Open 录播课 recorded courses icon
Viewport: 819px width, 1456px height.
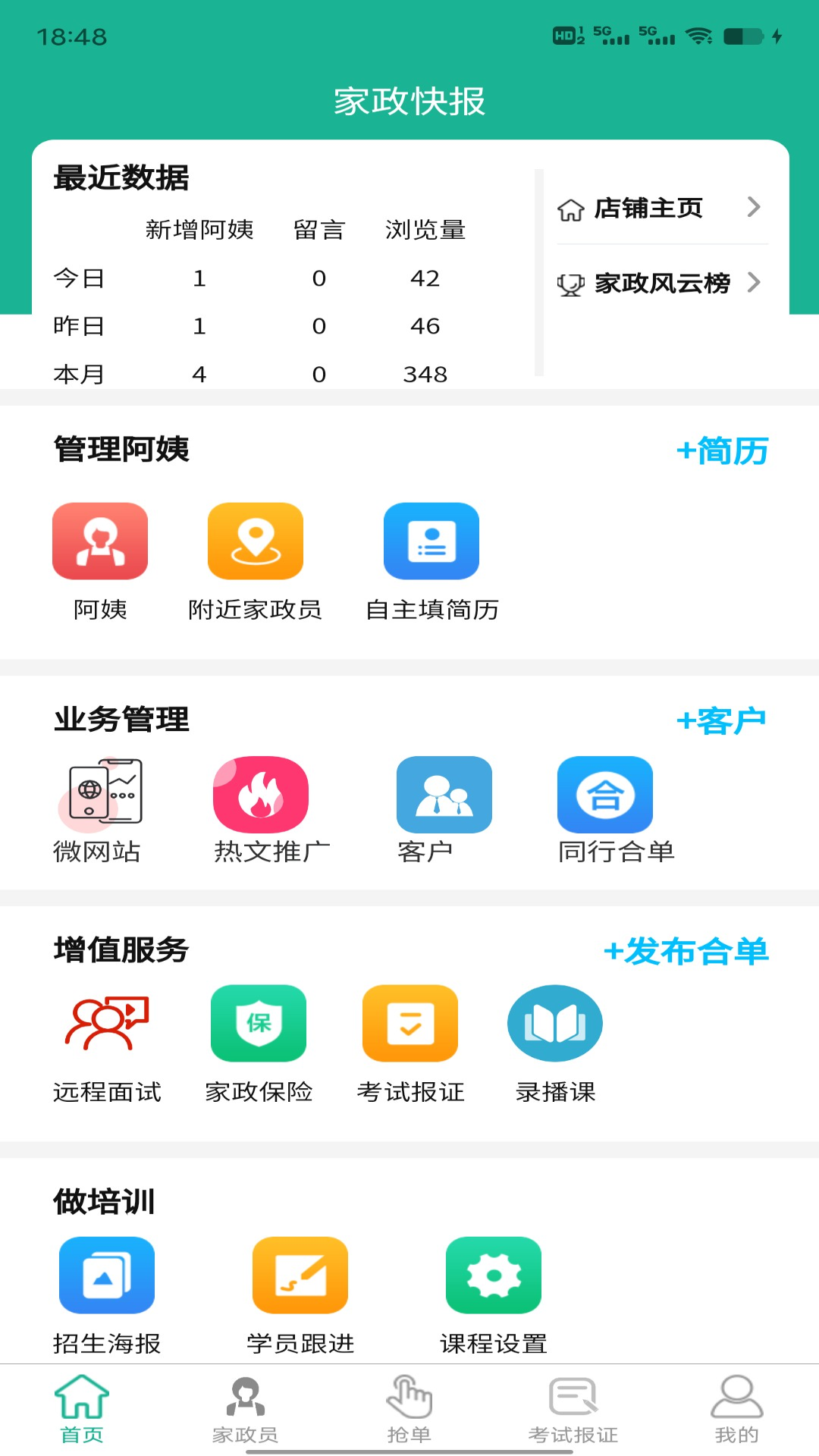[x=555, y=1024]
